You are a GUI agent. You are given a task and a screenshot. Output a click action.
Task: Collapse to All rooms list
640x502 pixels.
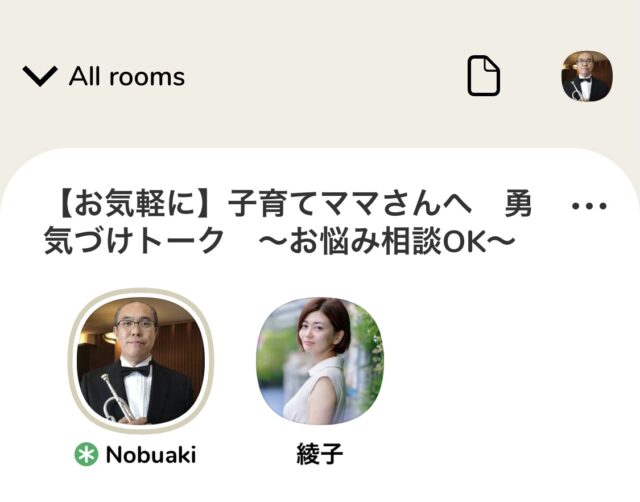click(103, 76)
